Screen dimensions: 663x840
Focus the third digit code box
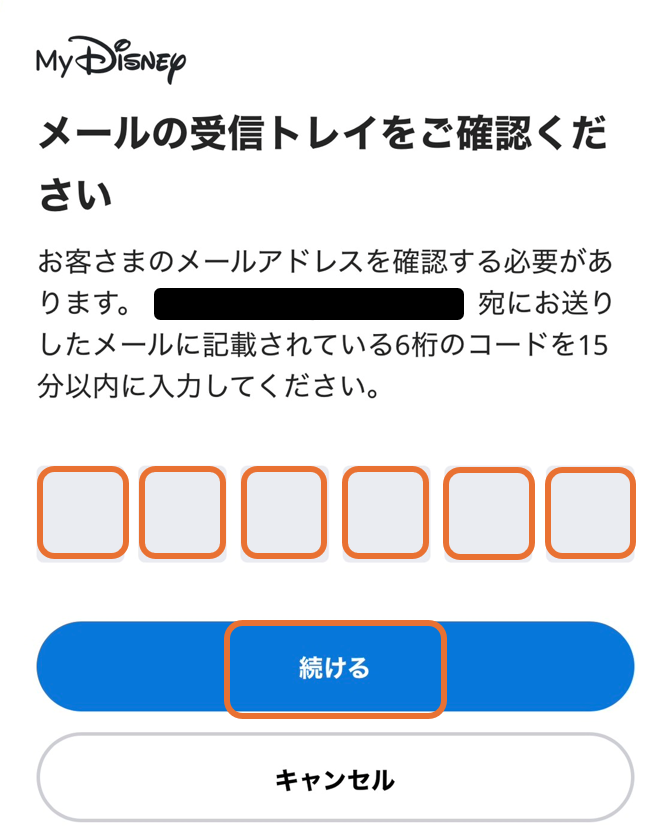[284, 513]
